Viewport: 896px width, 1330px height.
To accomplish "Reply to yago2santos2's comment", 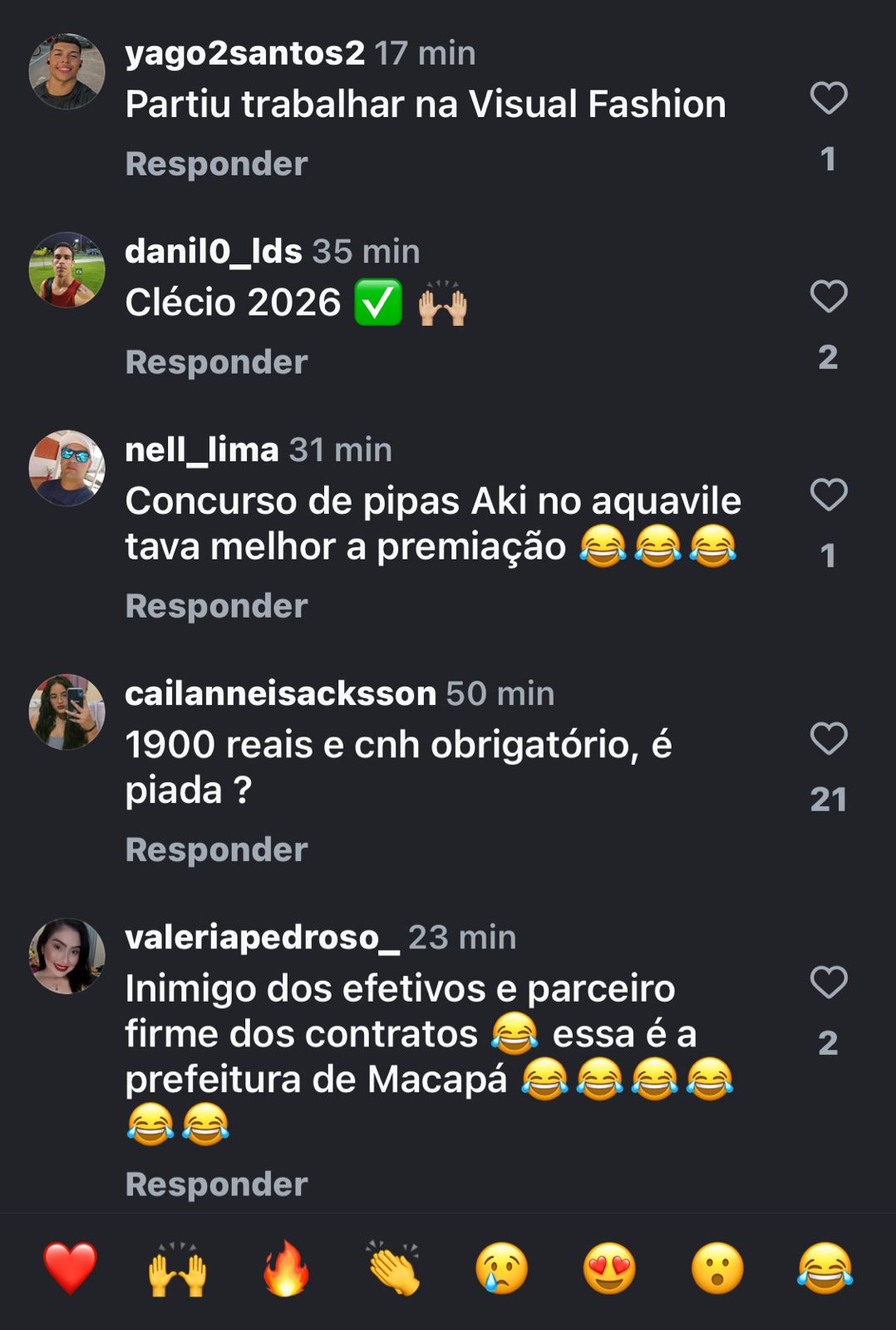I will pos(216,164).
